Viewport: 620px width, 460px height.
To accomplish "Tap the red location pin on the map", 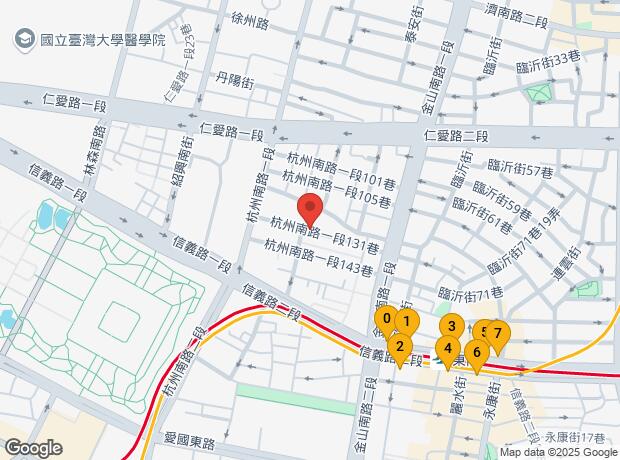I will pyautogui.click(x=310, y=211).
